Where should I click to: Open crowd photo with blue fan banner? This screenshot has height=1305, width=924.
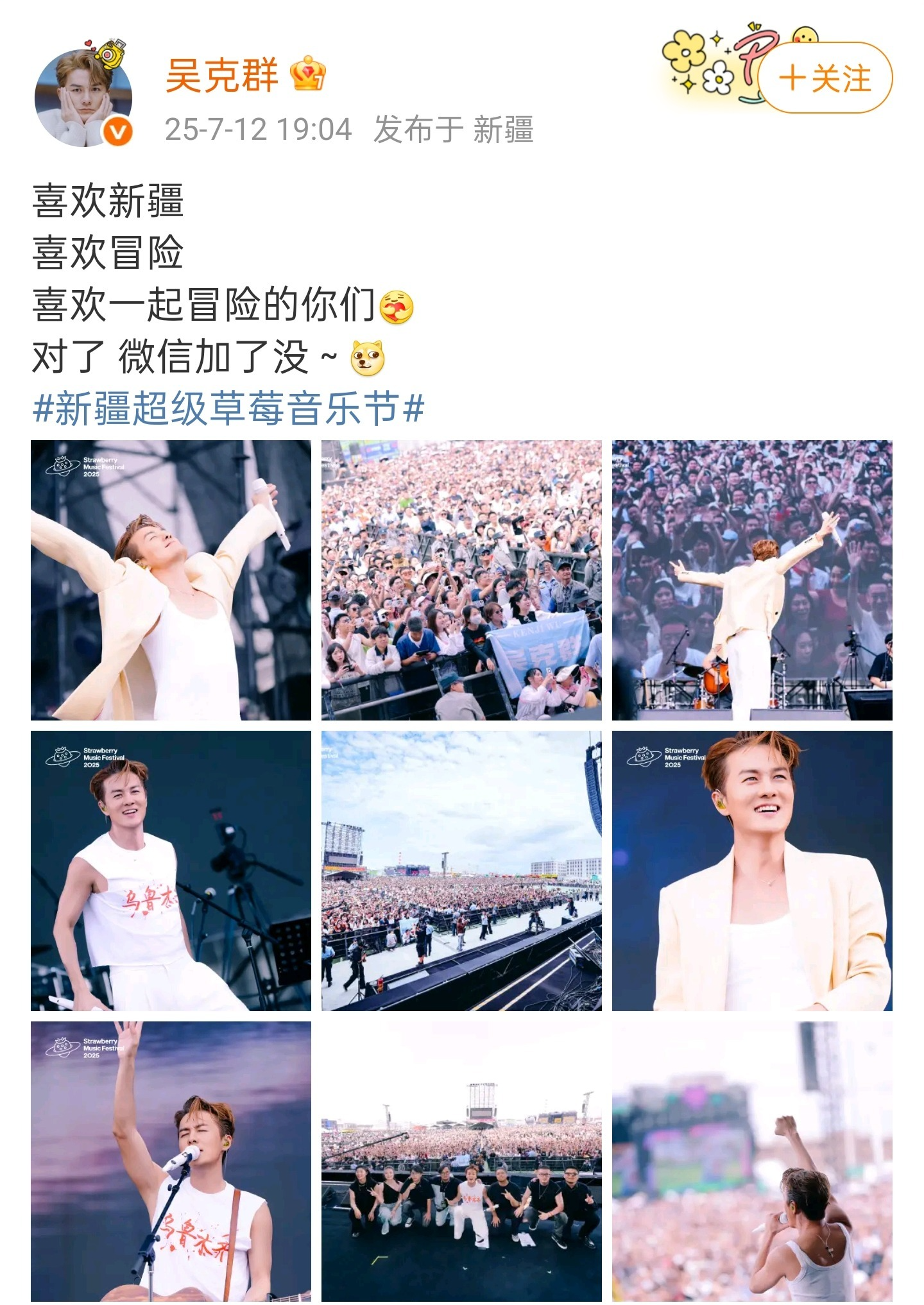461,580
